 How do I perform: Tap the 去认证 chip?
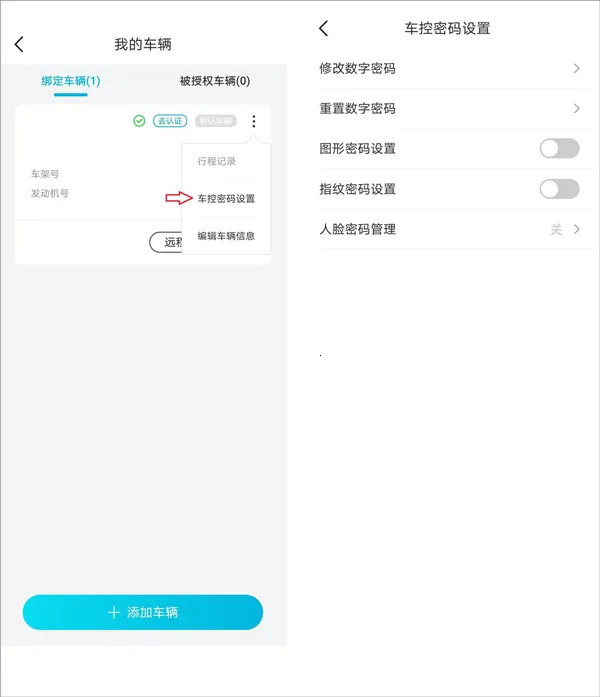pyautogui.click(x=169, y=121)
